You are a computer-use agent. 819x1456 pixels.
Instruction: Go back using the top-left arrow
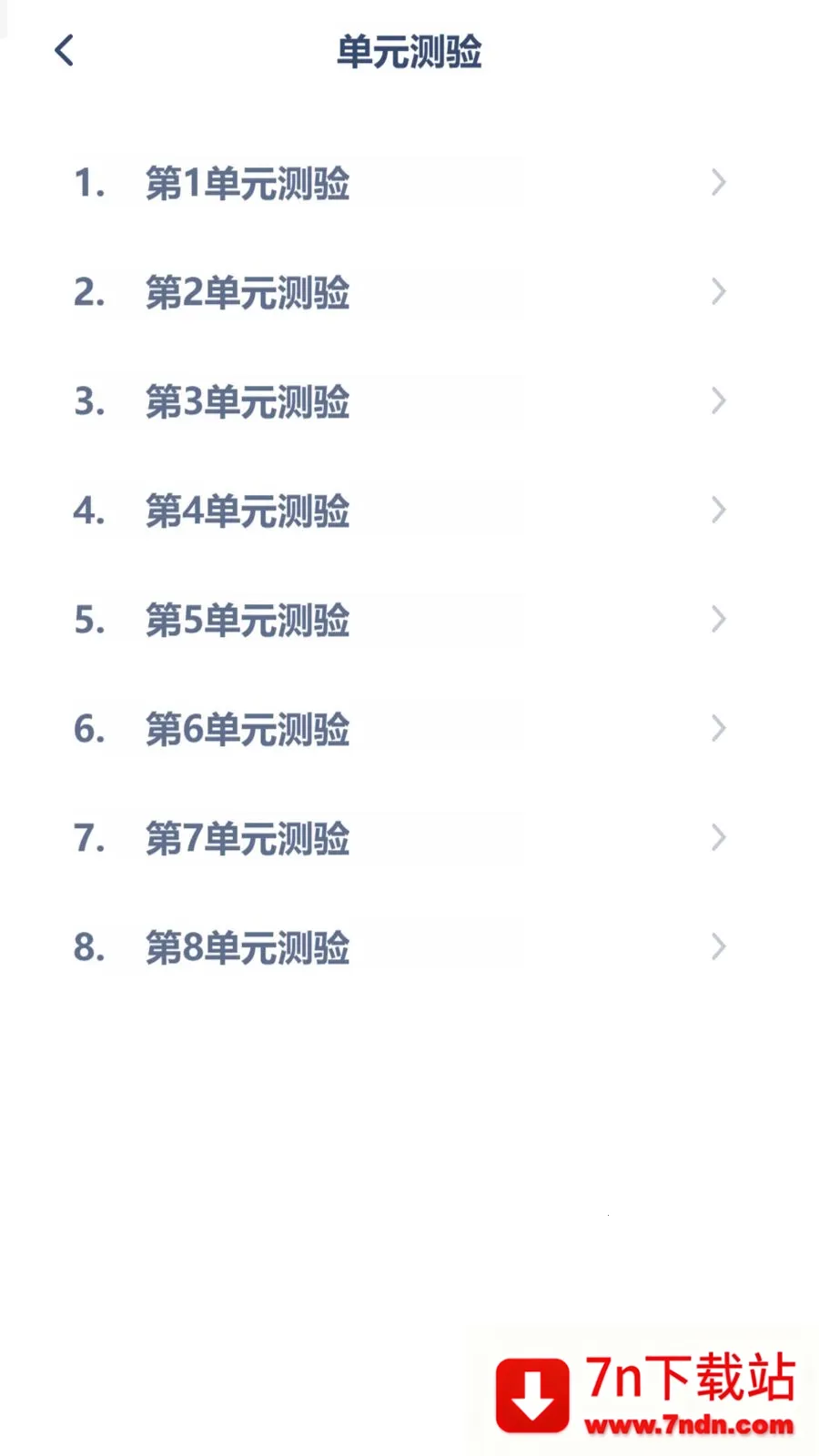click(64, 51)
